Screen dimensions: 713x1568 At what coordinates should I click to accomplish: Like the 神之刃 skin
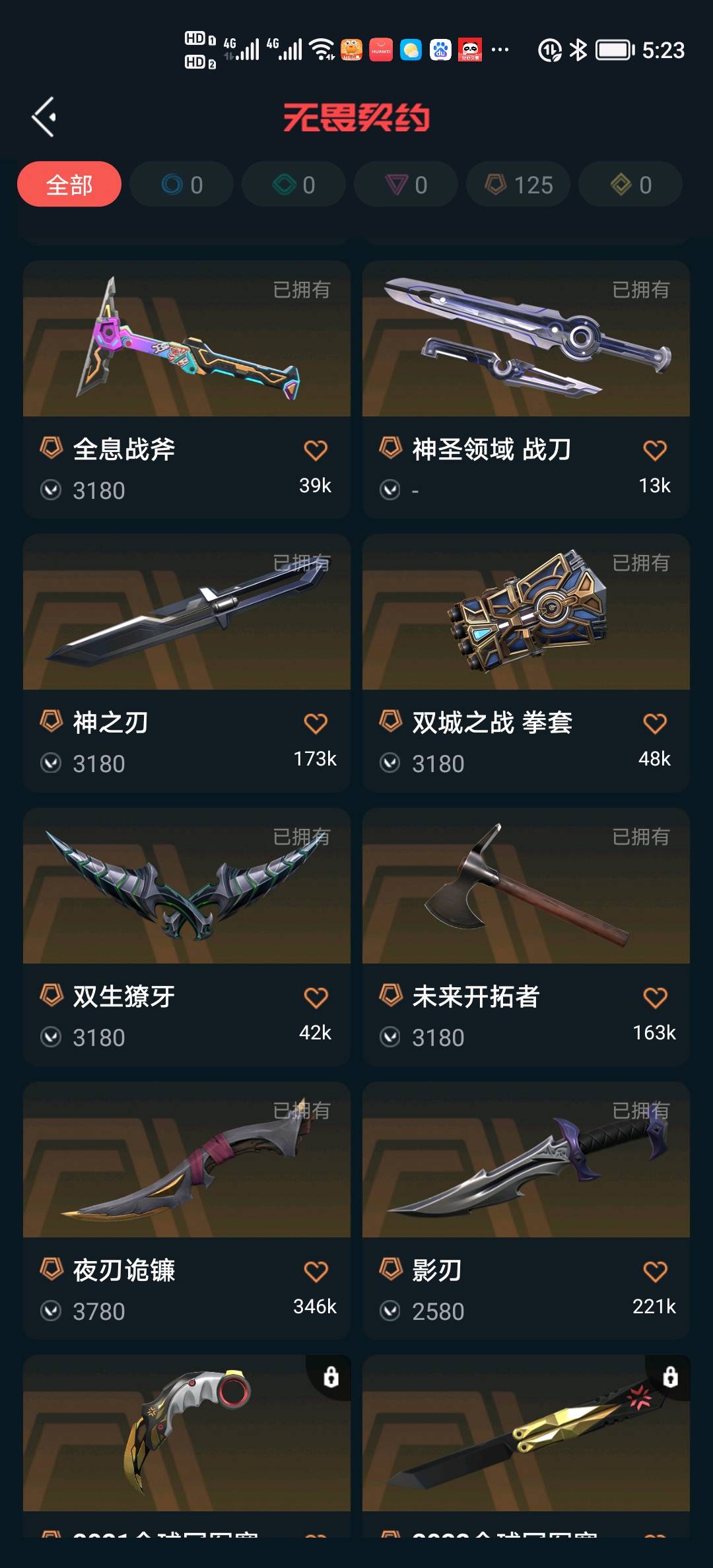[x=316, y=723]
